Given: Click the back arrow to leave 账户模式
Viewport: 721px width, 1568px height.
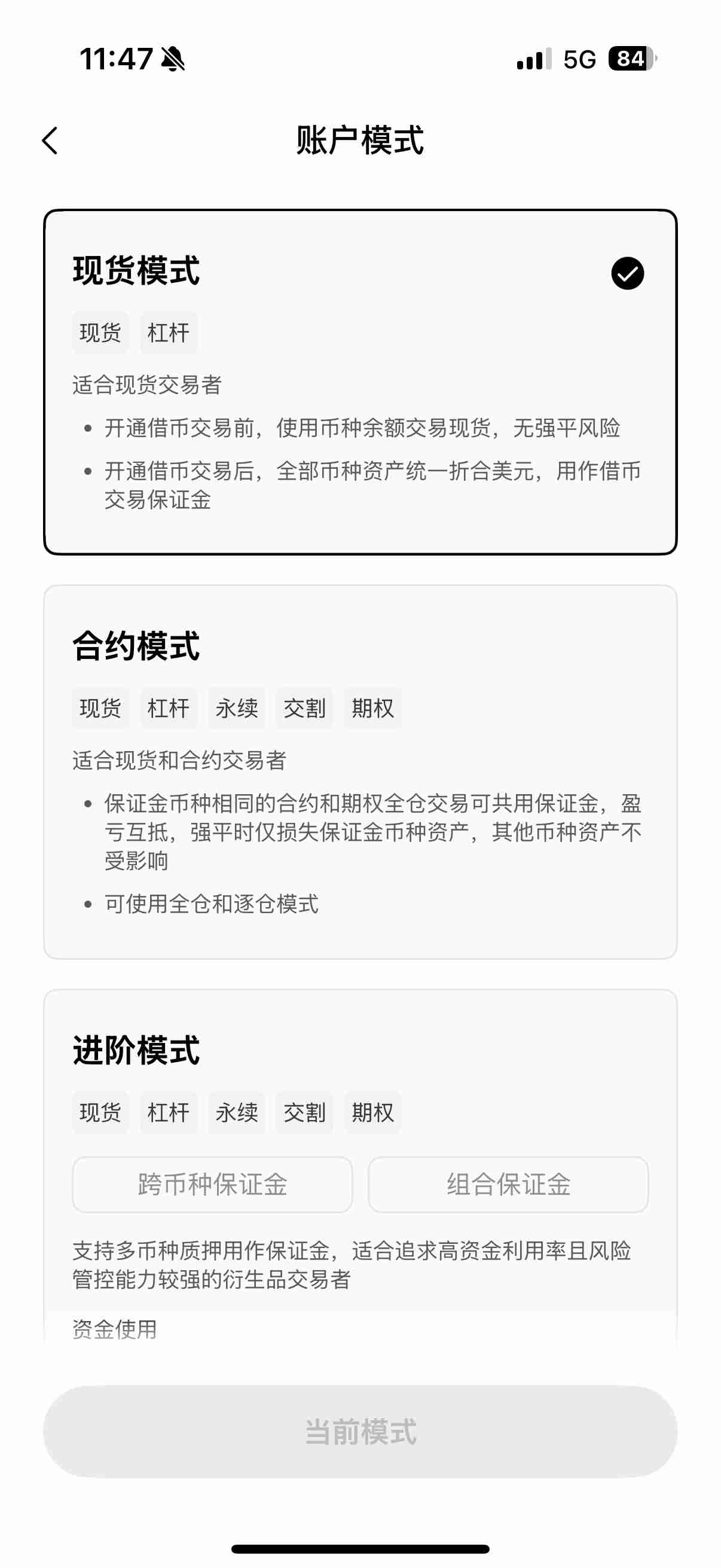Looking at the screenshot, I should point(51,141).
